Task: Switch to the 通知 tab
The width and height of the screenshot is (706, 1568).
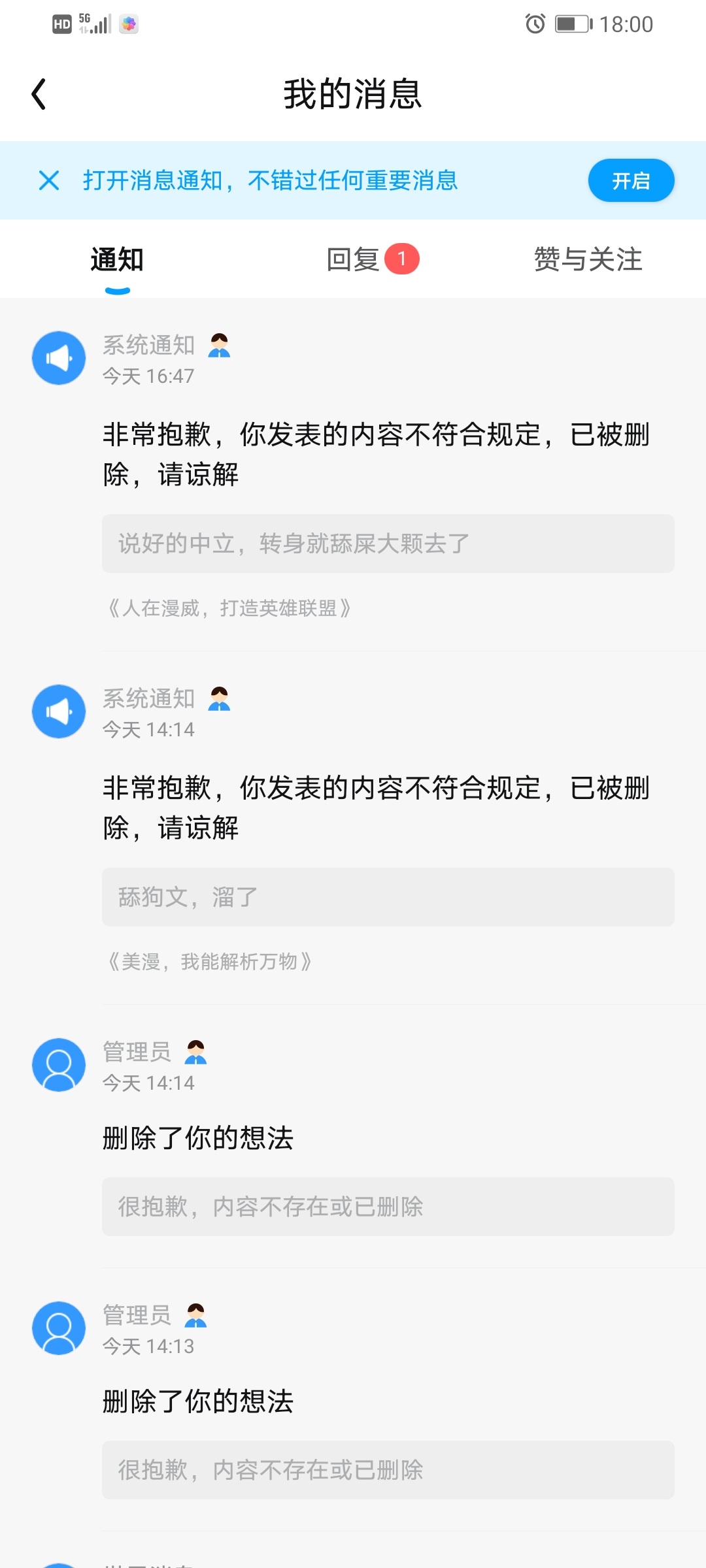Action: [x=117, y=260]
